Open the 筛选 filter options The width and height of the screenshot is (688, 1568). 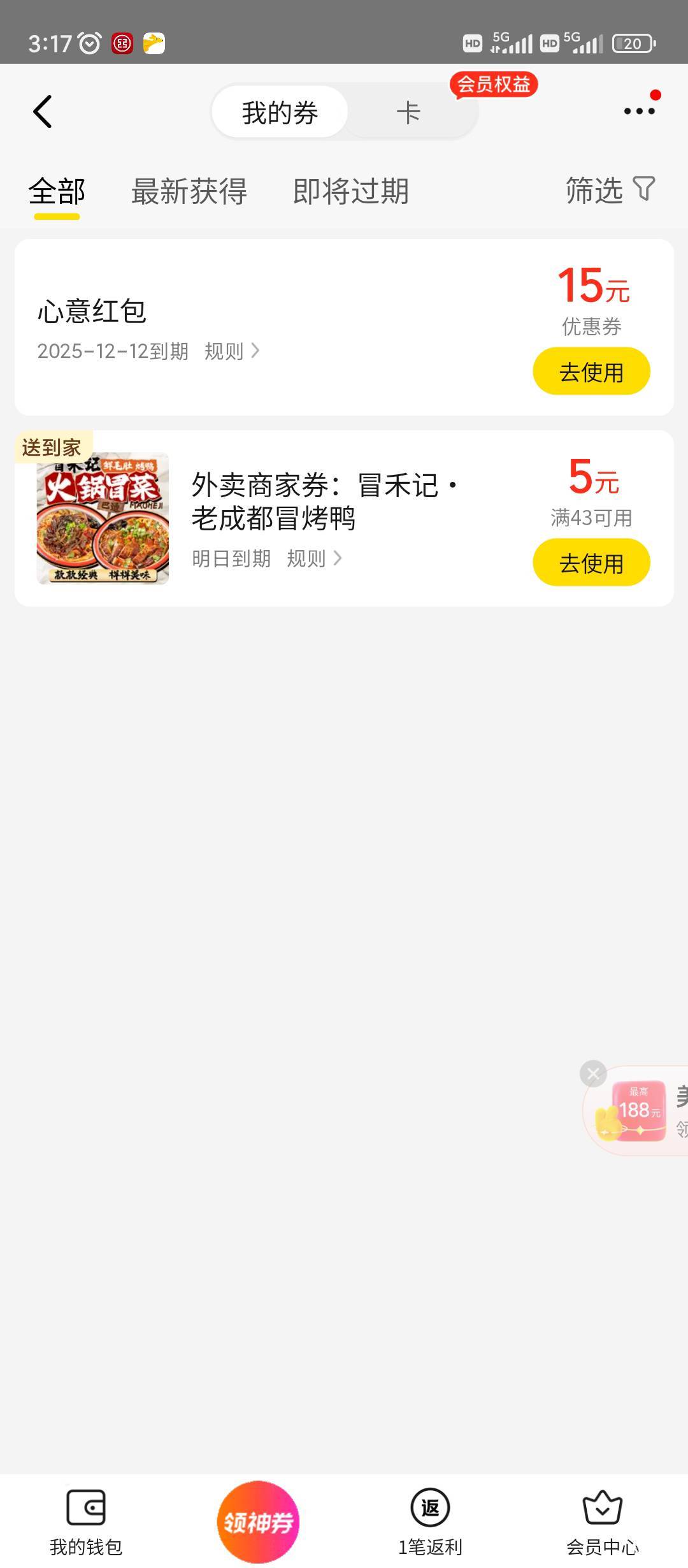pos(610,190)
